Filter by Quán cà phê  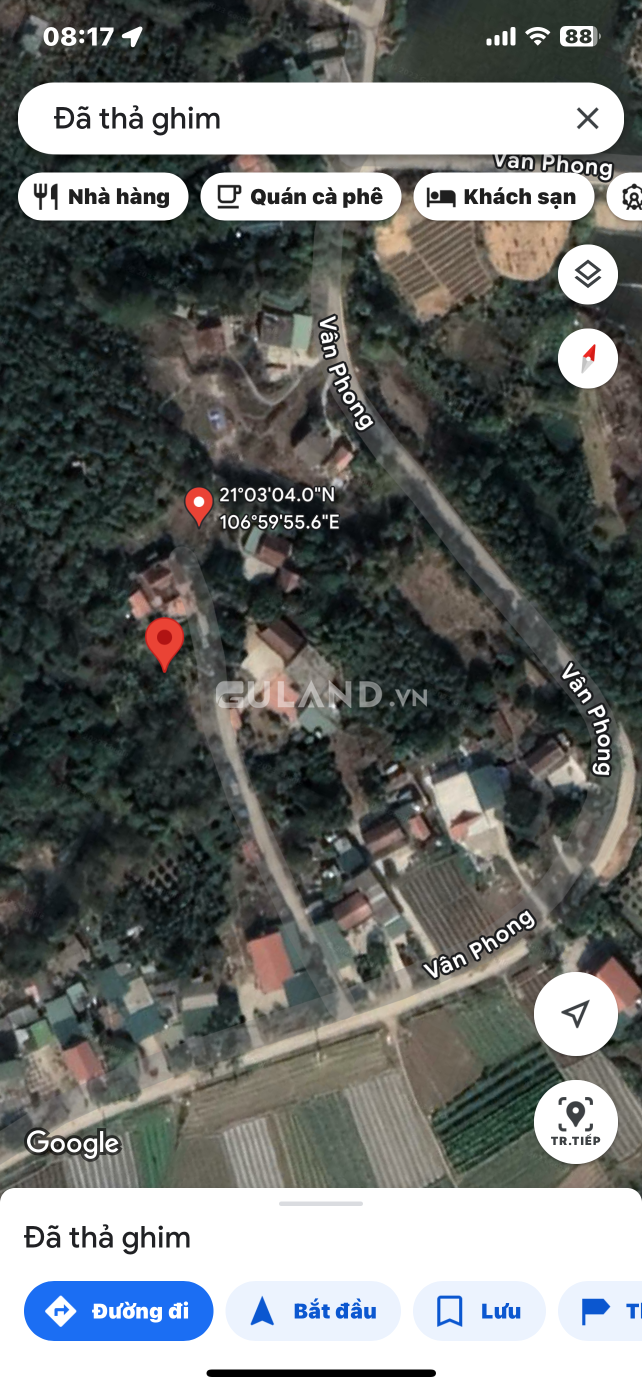tap(301, 197)
